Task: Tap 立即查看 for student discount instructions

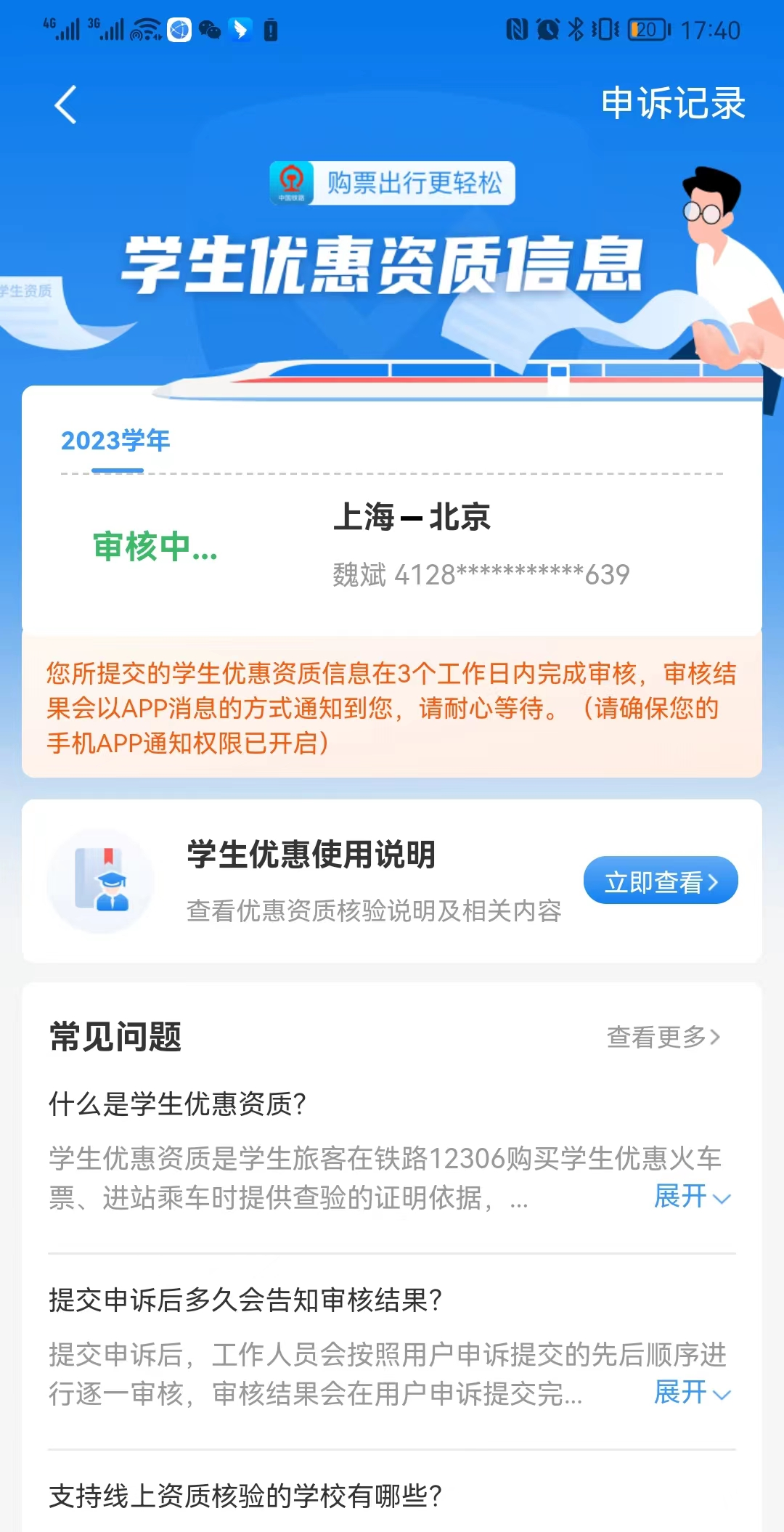Action: 661,881
